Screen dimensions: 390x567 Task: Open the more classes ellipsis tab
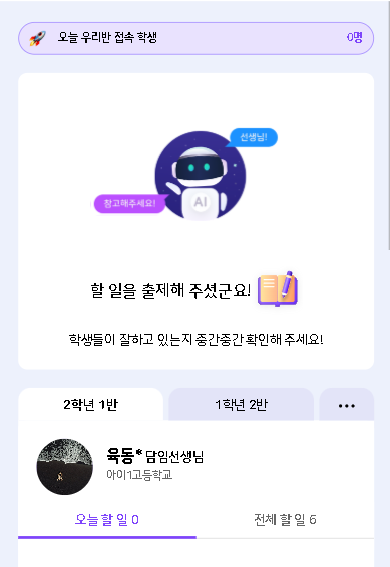tap(347, 405)
